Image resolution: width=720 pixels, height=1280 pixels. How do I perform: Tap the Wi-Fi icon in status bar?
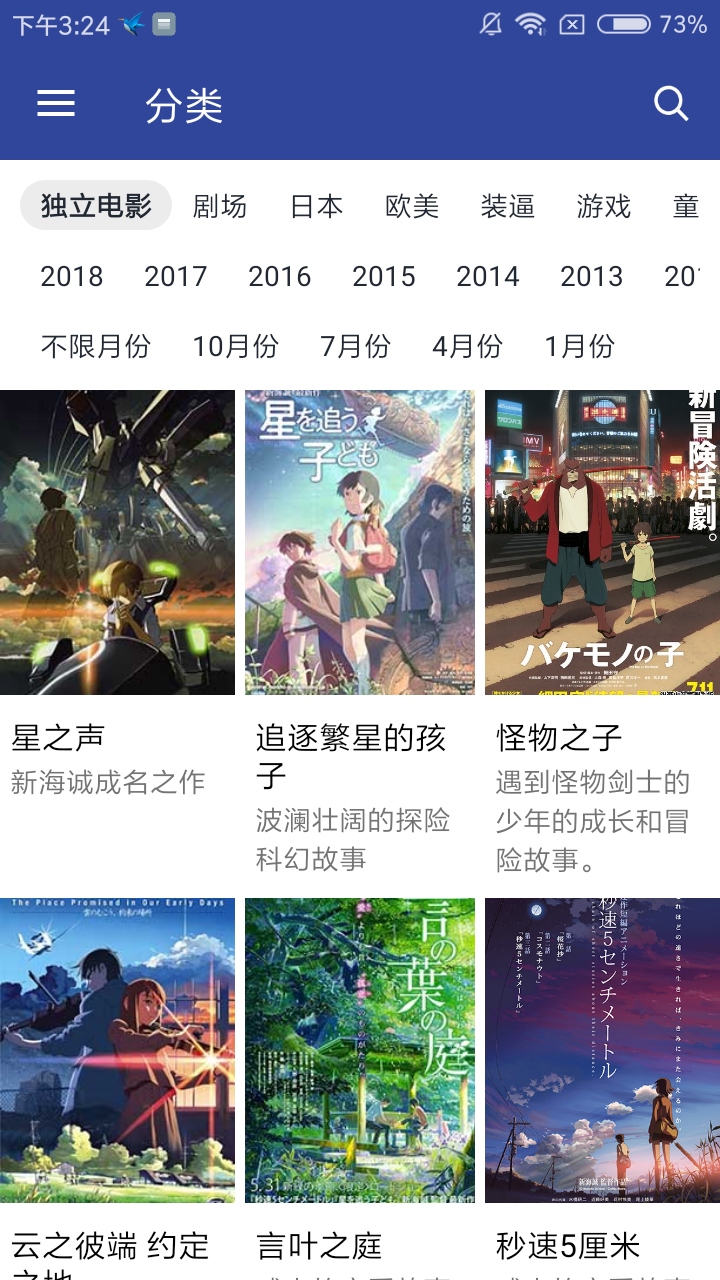click(x=531, y=23)
